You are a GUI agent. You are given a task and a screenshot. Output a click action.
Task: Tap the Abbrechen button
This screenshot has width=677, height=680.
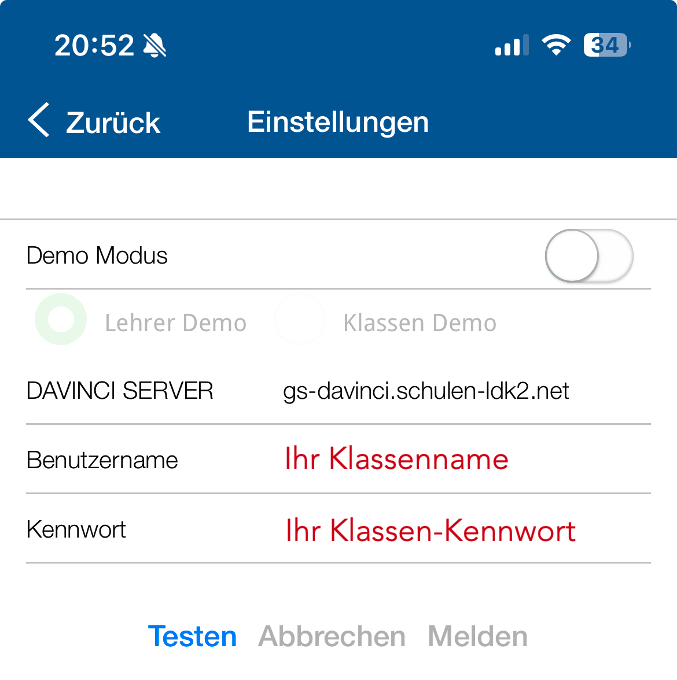(332, 636)
